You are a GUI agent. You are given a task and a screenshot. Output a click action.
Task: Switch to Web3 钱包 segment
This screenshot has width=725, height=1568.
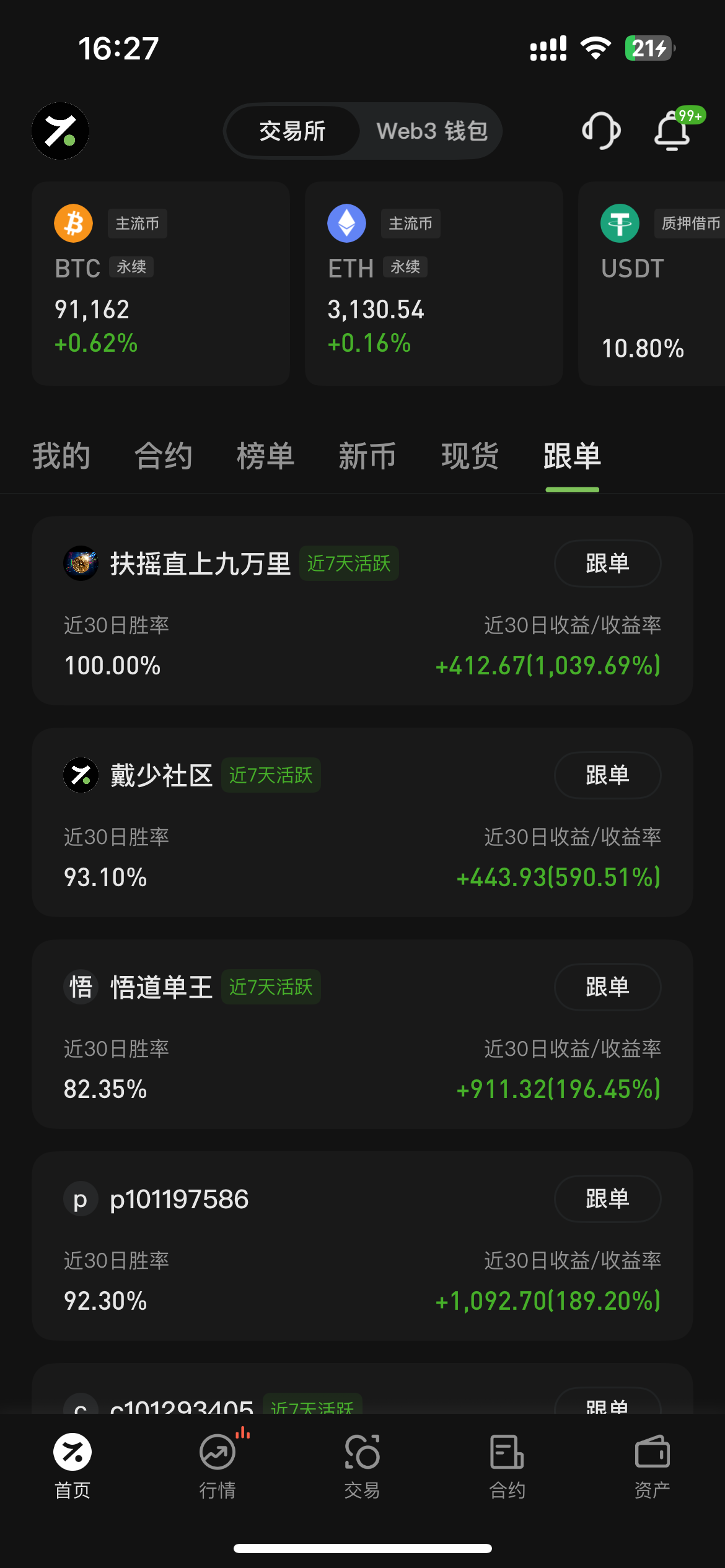[432, 131]
